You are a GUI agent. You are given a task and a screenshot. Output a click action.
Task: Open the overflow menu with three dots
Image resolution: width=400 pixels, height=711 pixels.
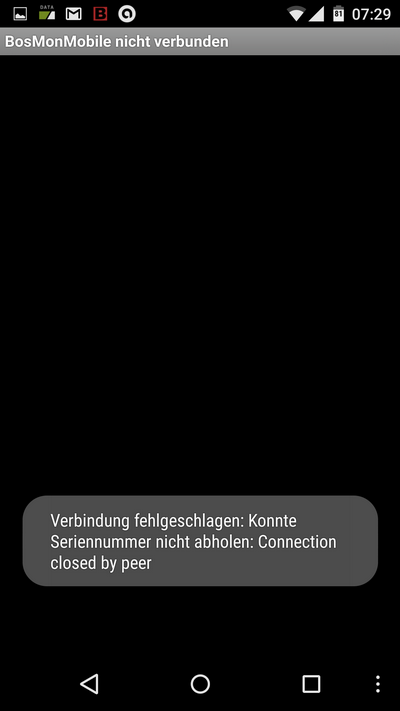(378, 684)
